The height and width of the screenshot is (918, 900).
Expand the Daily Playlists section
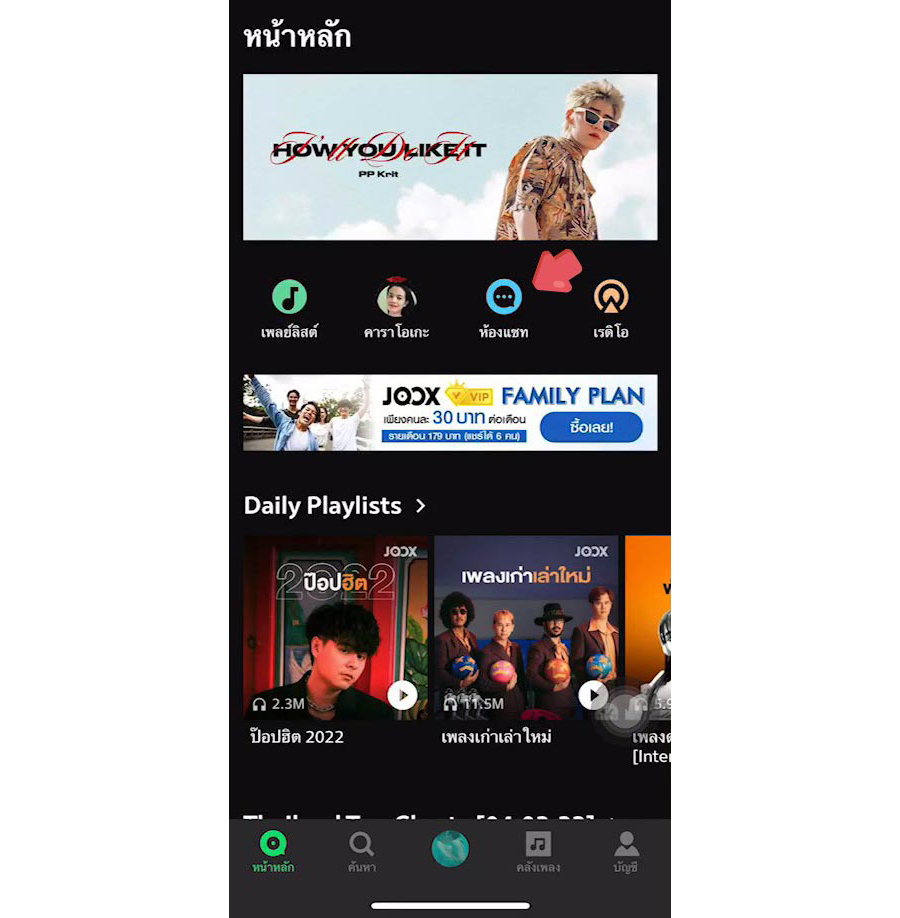click(421, 506)
